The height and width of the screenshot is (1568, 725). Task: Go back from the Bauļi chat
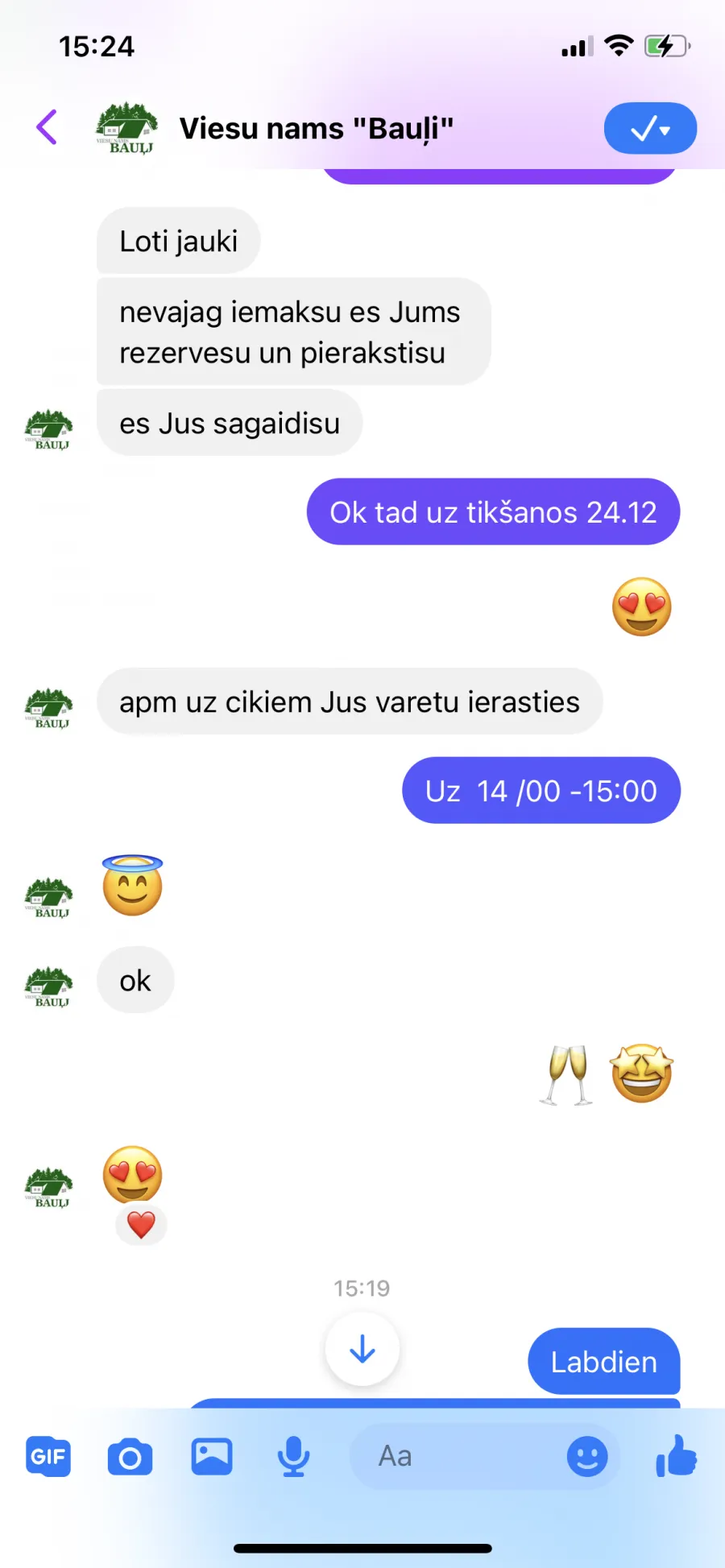pyautogui.click(x=47, y=127)
